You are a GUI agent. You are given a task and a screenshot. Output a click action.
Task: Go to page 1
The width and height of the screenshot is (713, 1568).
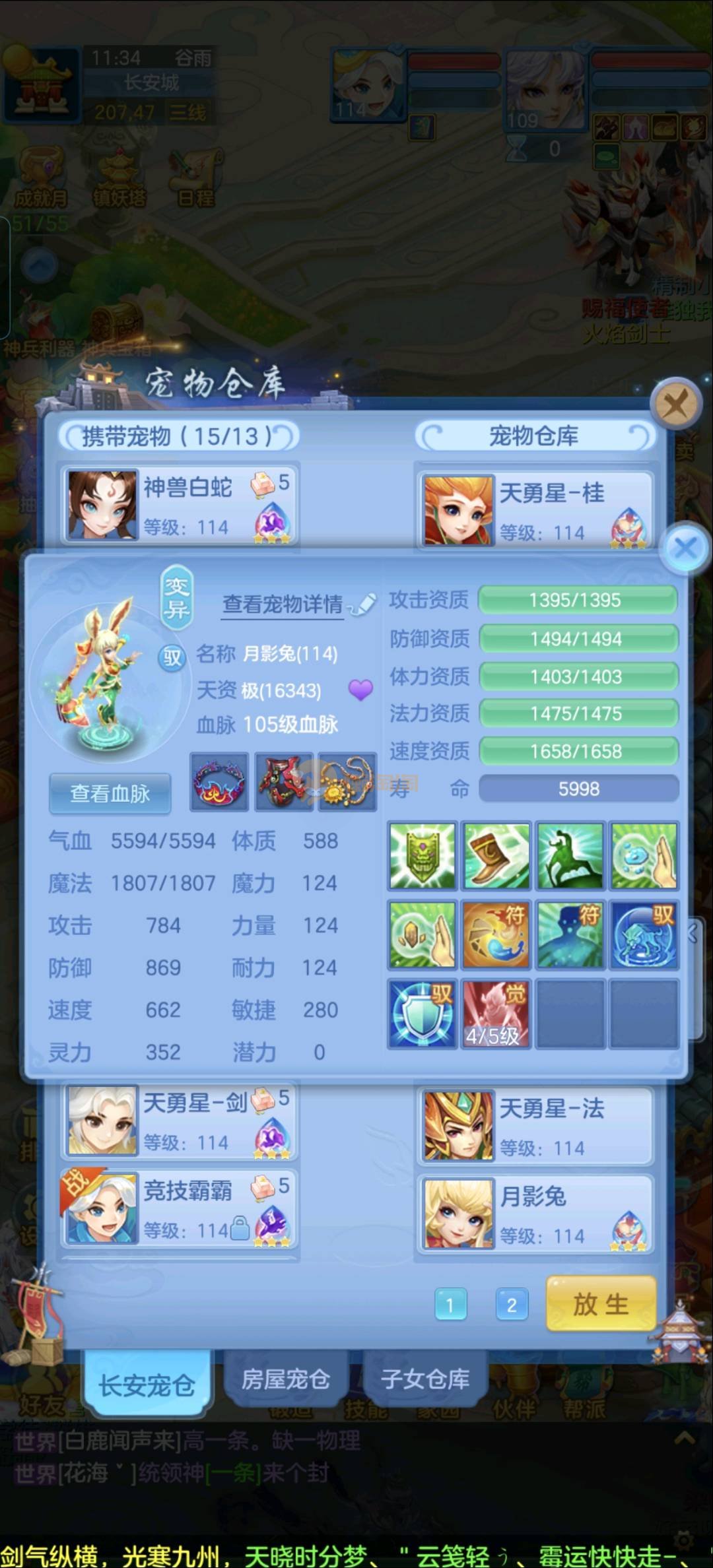pyautogui.click(x=450, y=1305)
